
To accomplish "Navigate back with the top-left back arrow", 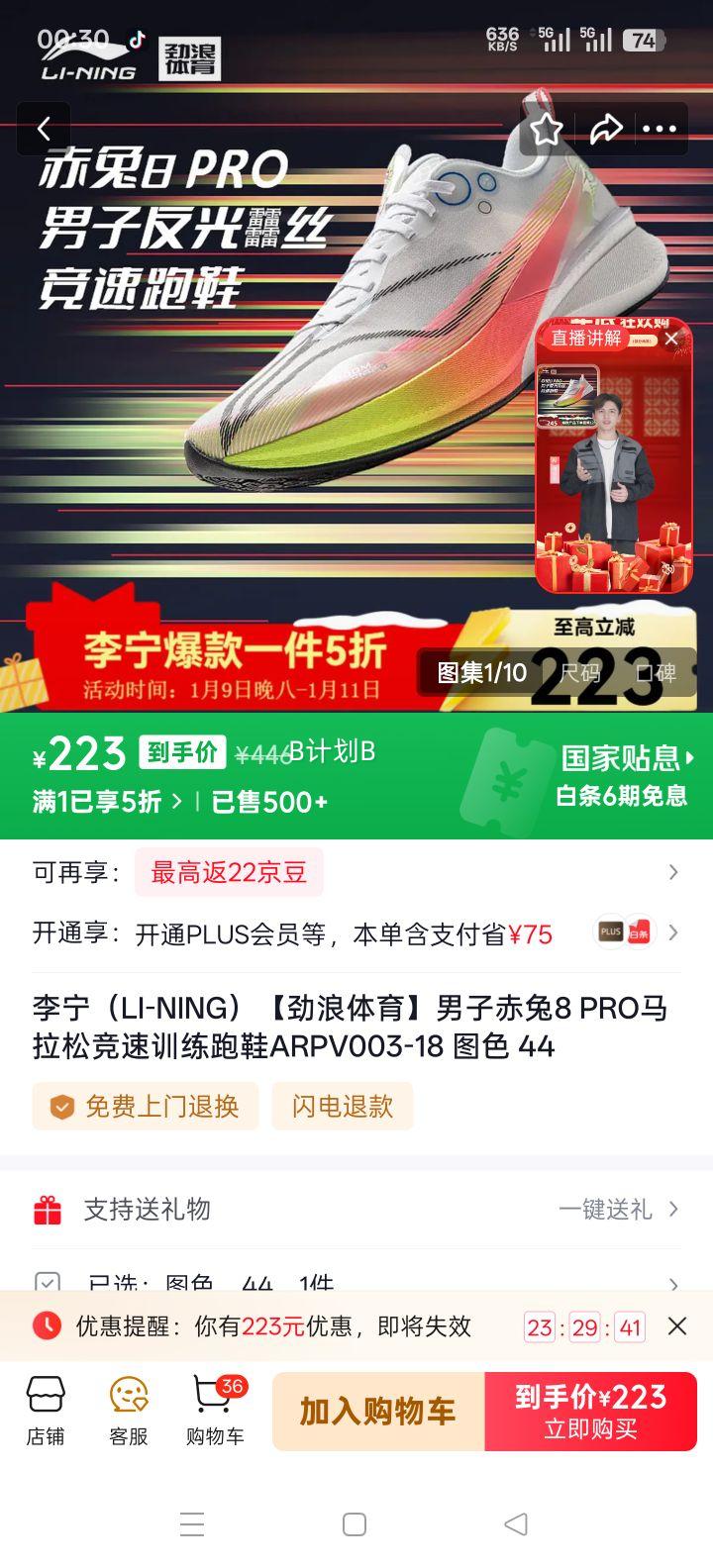I will coord(46,129).
